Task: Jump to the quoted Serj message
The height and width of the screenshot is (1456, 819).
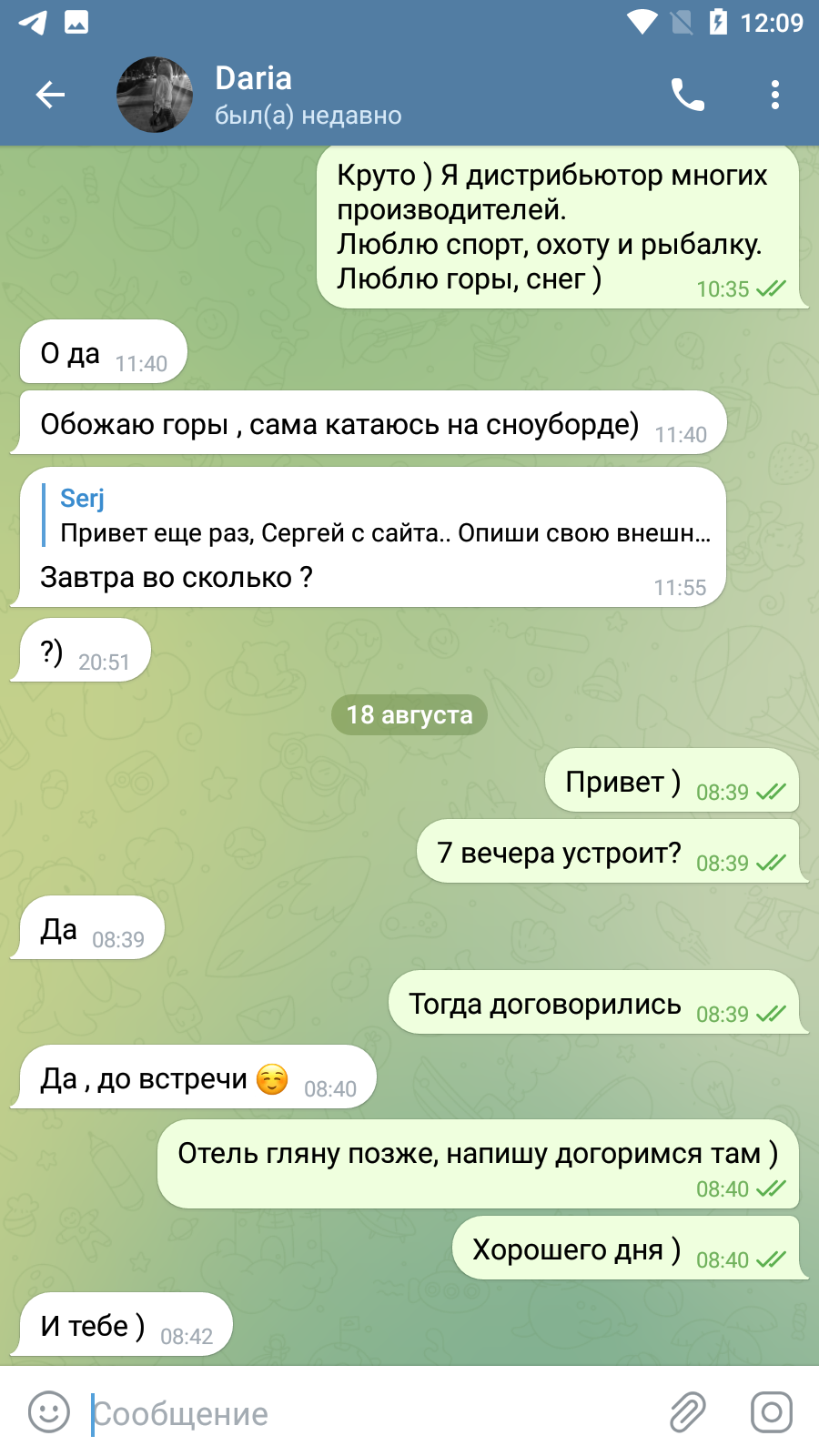Action: (x=379, y=516)
